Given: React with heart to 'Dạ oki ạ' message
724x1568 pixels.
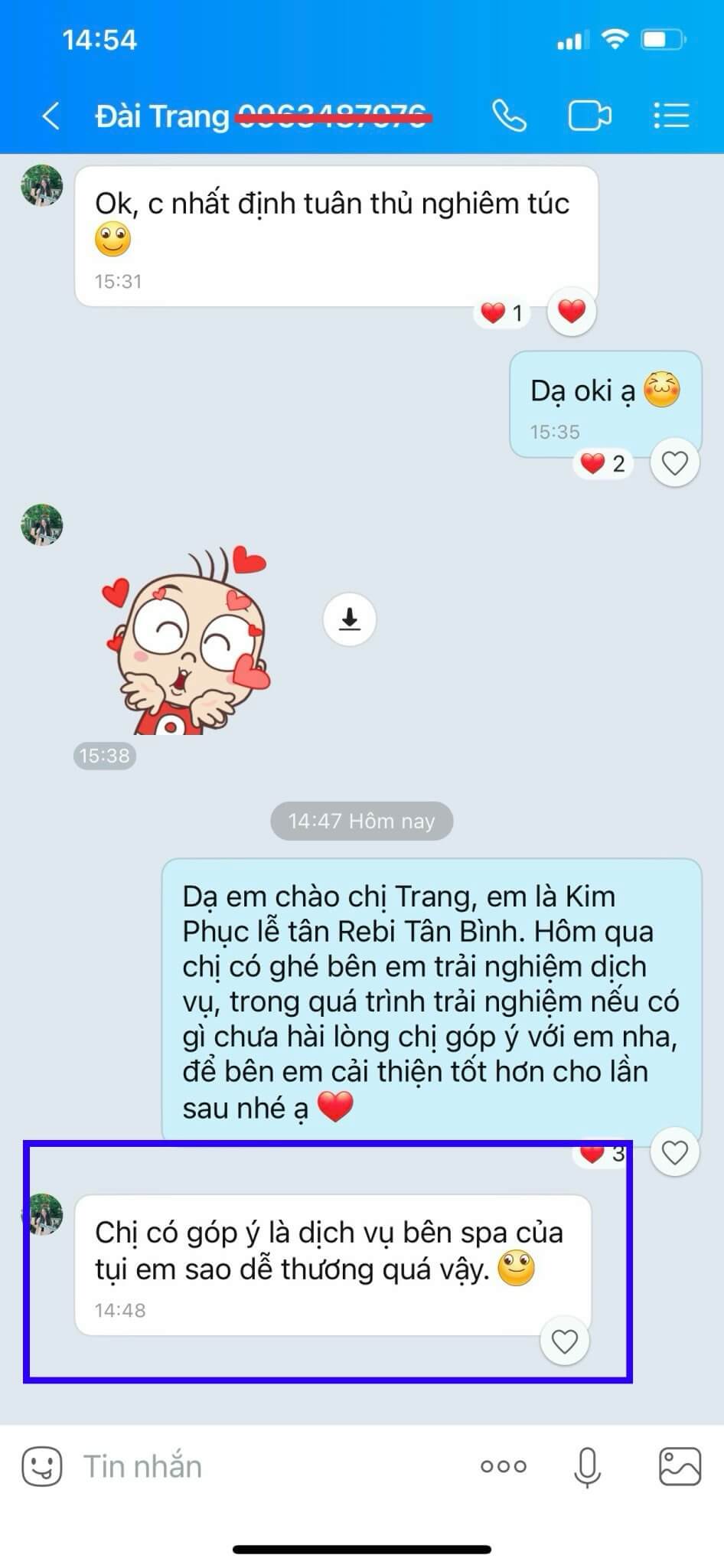Looking at the screenshot, I should 674,463.
